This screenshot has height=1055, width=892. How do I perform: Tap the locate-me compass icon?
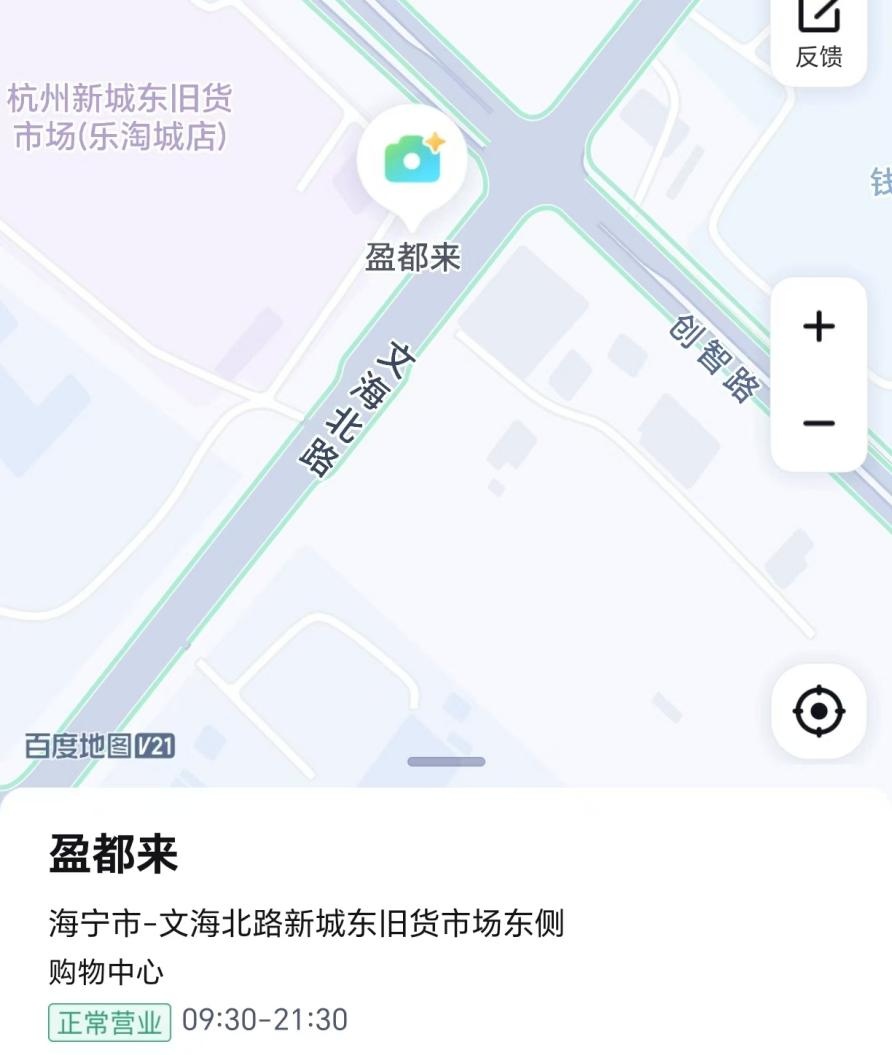[x=817, y=710]
